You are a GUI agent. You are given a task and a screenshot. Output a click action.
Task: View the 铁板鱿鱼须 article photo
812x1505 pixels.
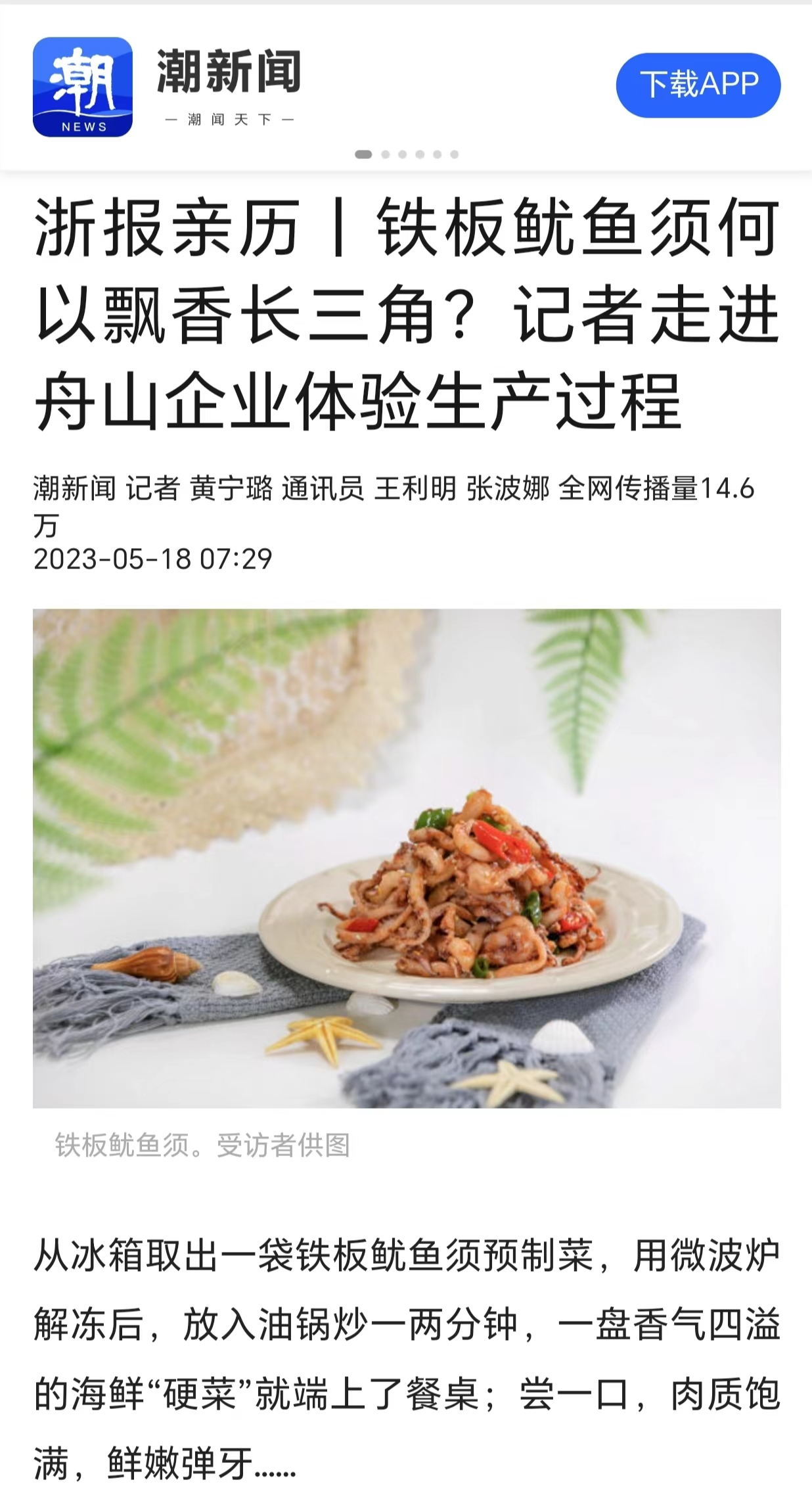(x=407, y=858)
